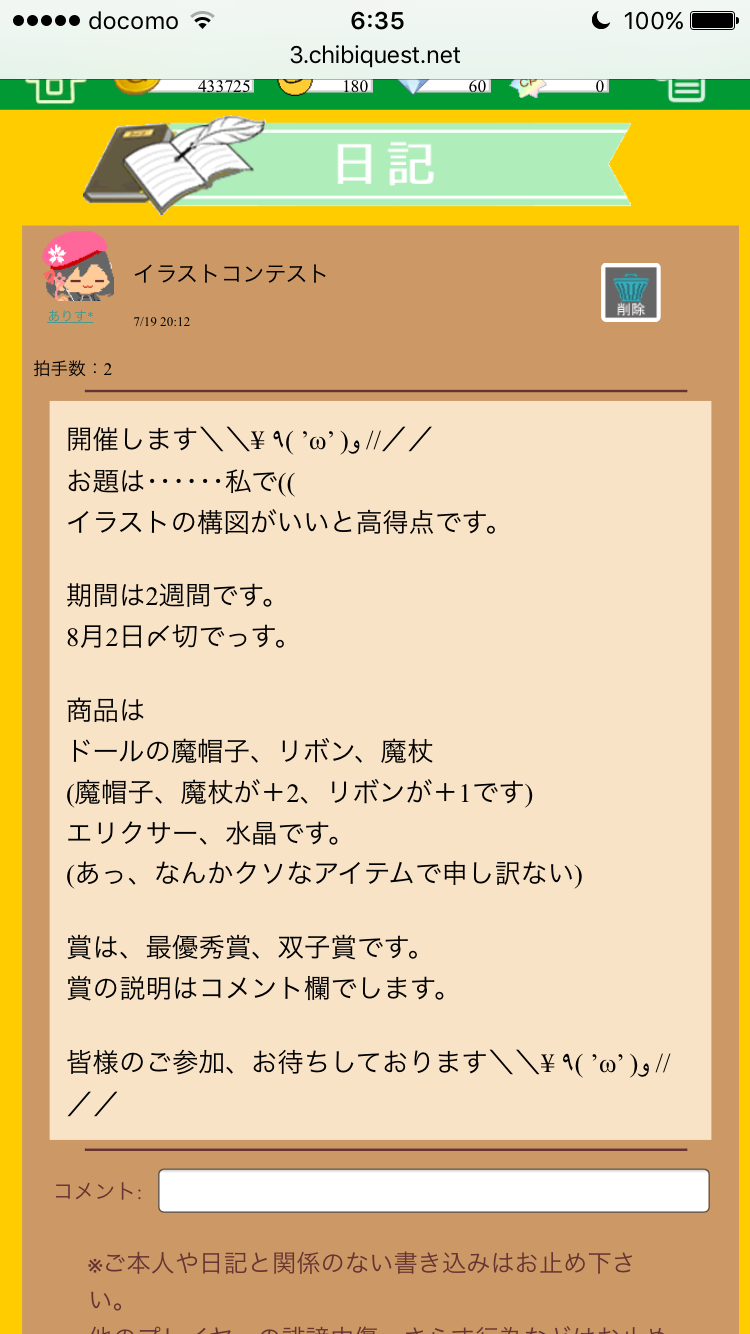Open ありす* user profile link

pos(70,316)
